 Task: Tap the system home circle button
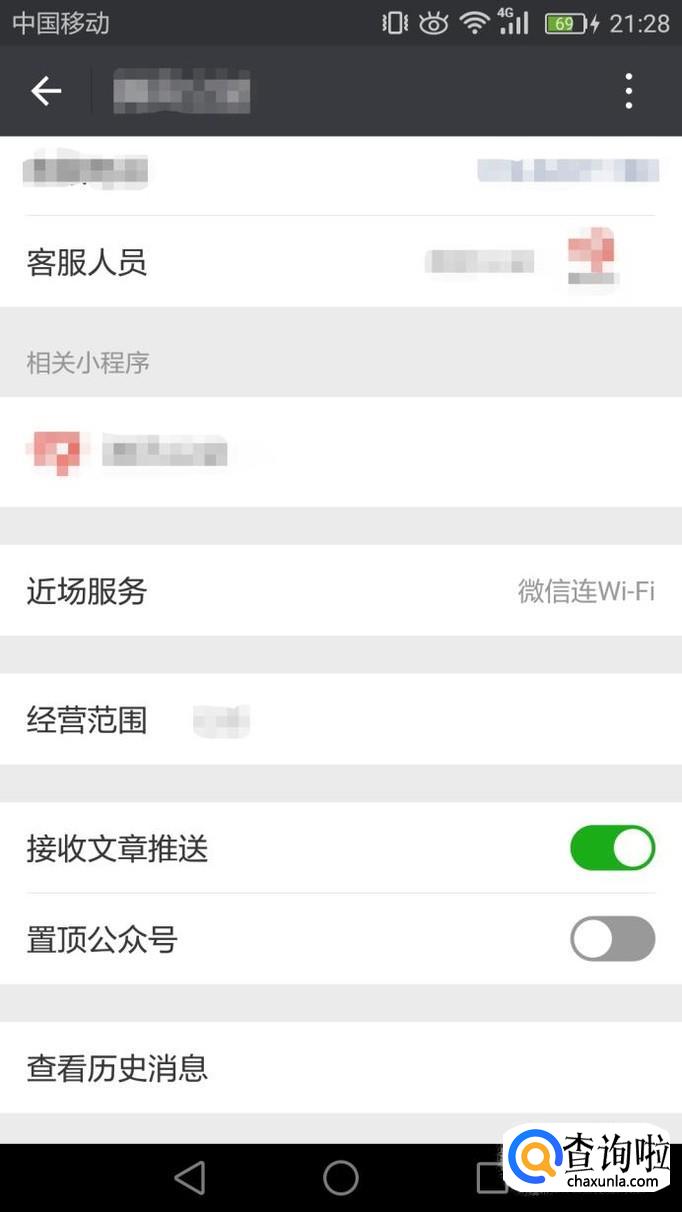pos(341,1178)
